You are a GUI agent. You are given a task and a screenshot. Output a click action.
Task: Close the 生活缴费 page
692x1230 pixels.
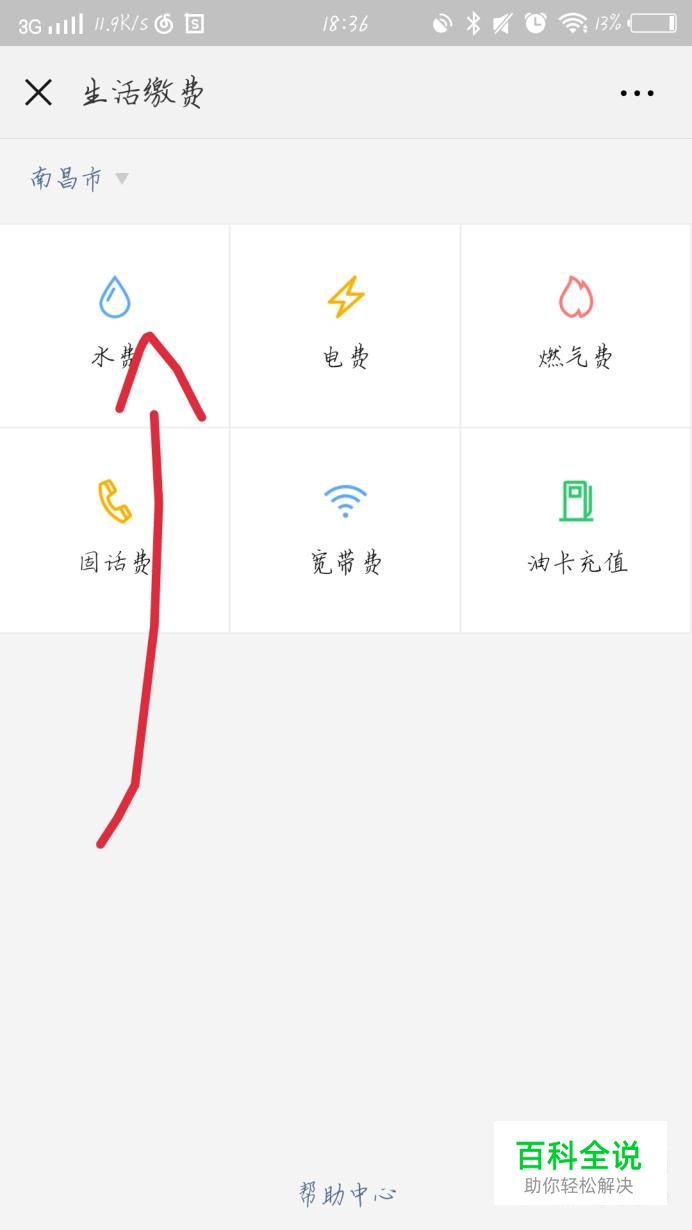point(38,93)
